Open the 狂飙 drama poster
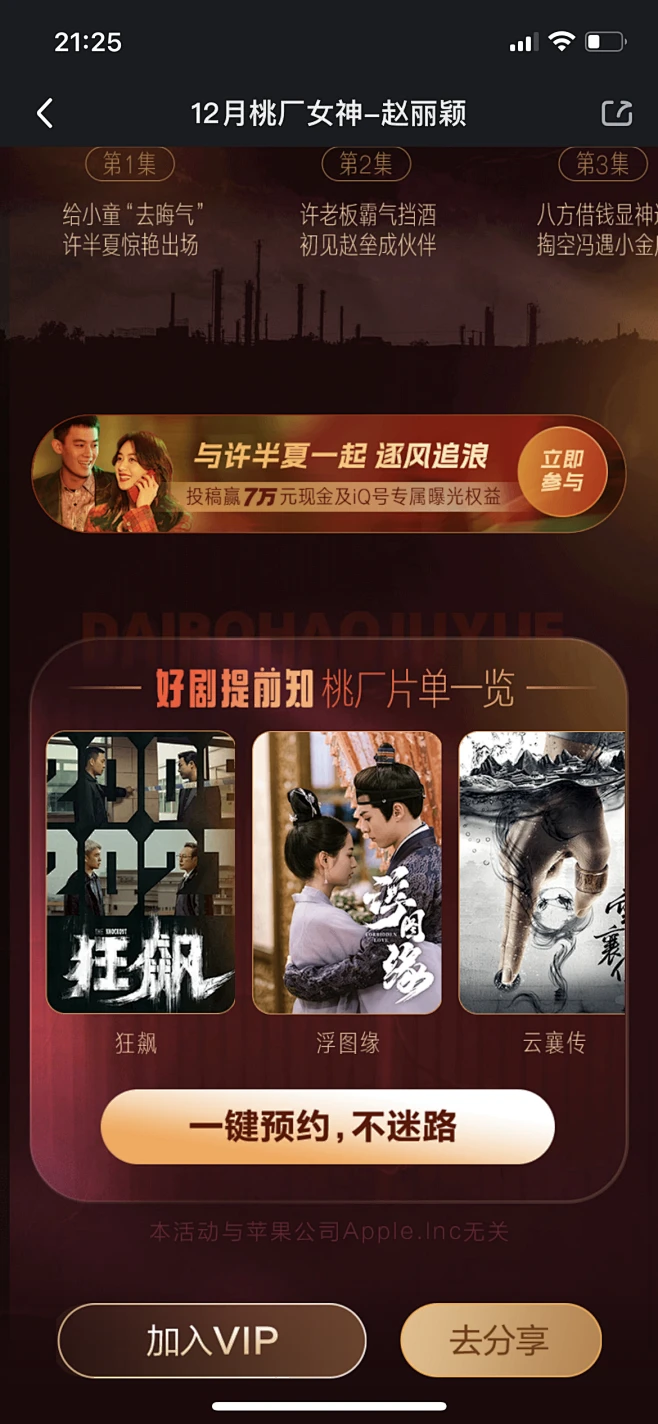Image resolution: width=658 pixels, height=1424 pixels. click(x=141, y=872)
